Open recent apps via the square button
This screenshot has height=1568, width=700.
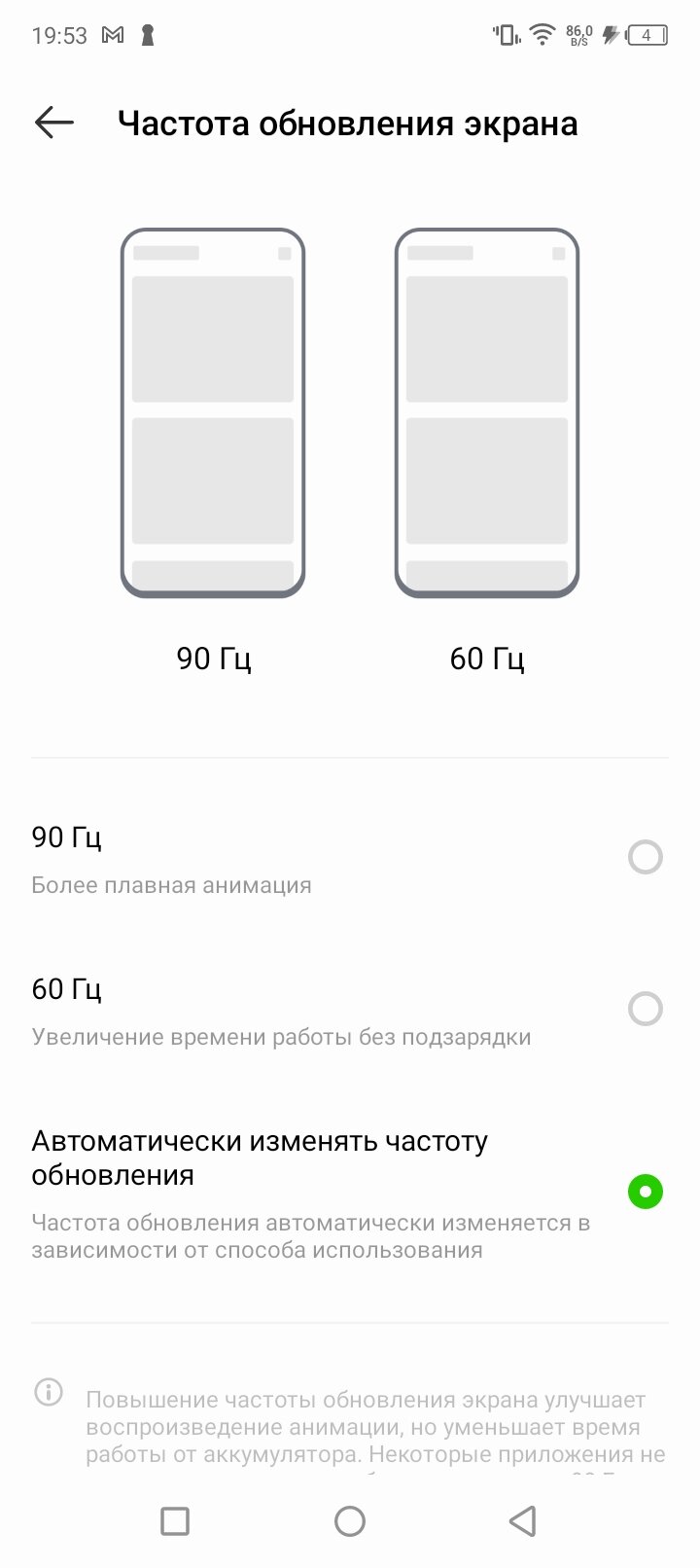[x=175, y=1521]
